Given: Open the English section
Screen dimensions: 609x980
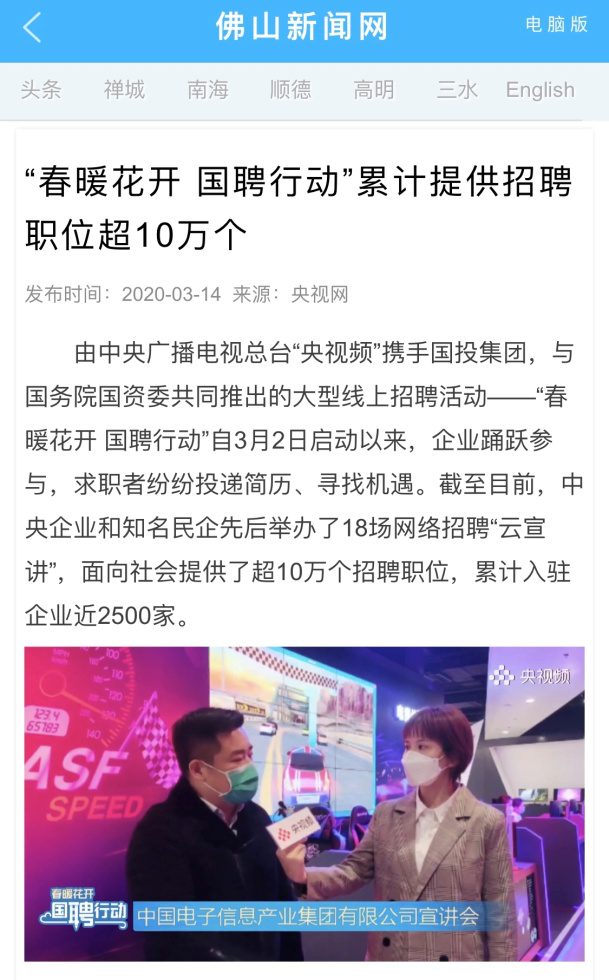Looking at the screenshot, I should (540, 90).
